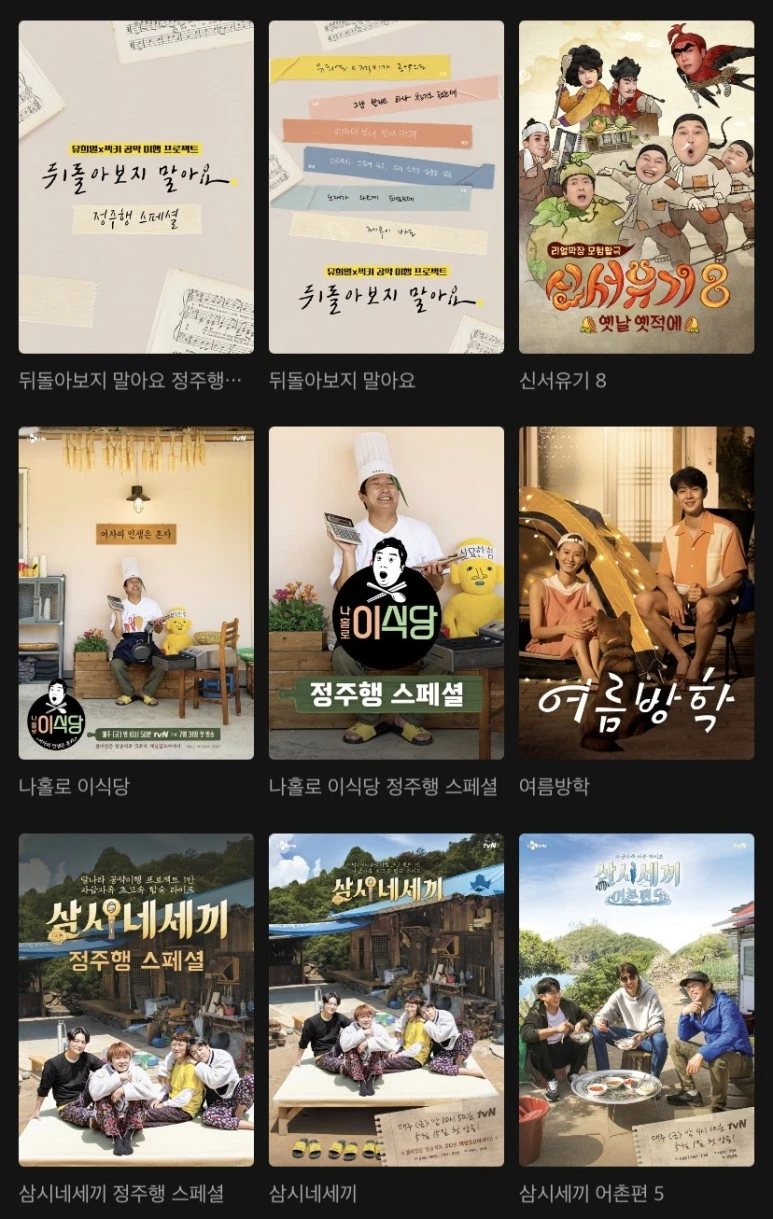
Task: Open 삼시네세끼 정주행 스페셜 poster
Action: pos(136,1000)
